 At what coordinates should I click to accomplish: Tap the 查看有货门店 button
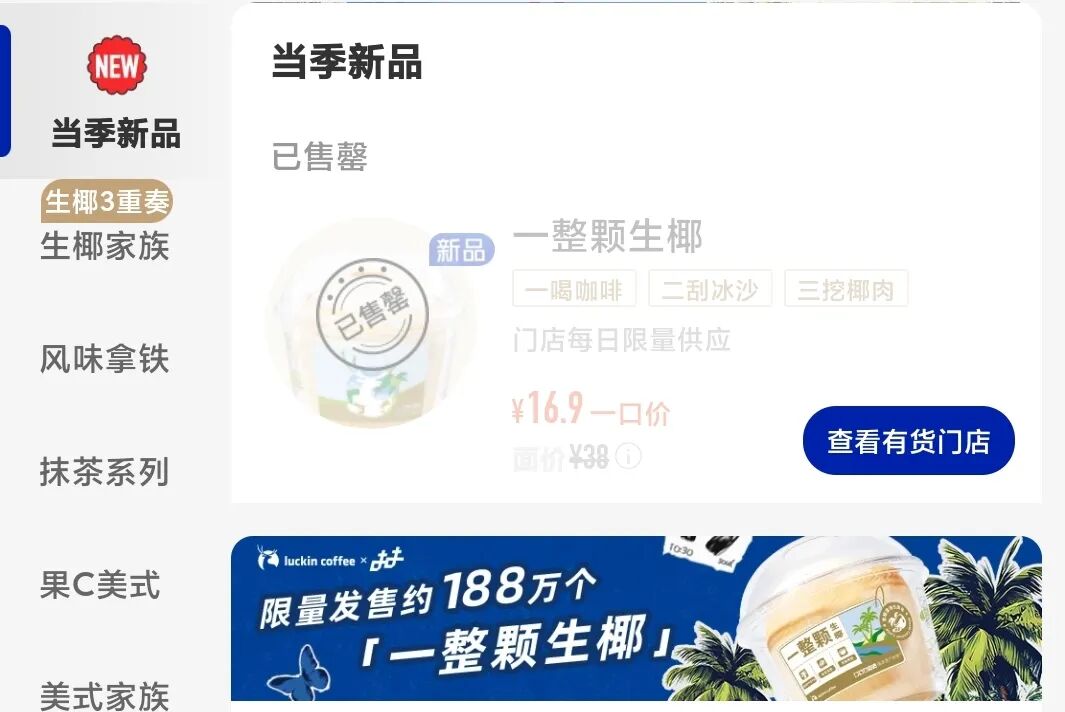tap(909, 440)
